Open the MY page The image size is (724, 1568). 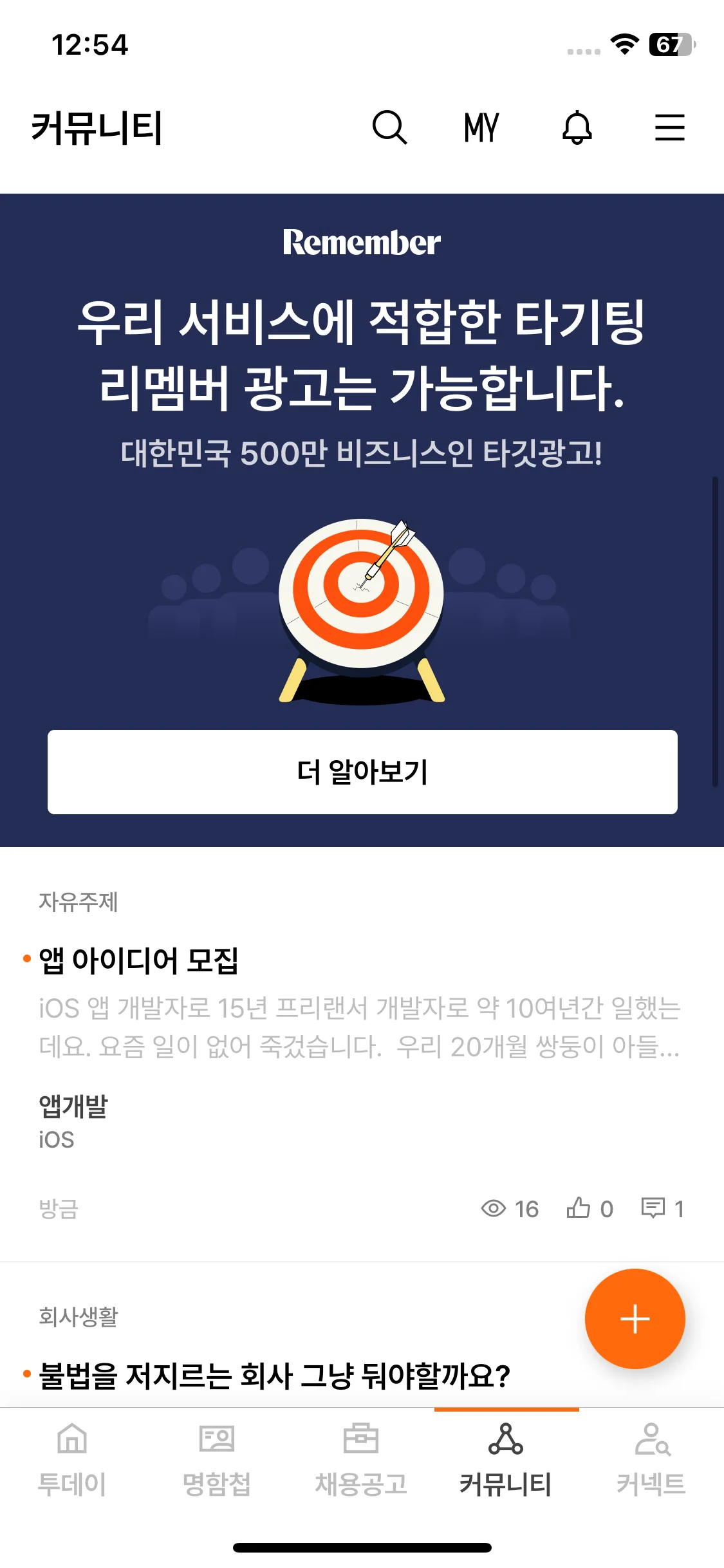pos(481,127)
